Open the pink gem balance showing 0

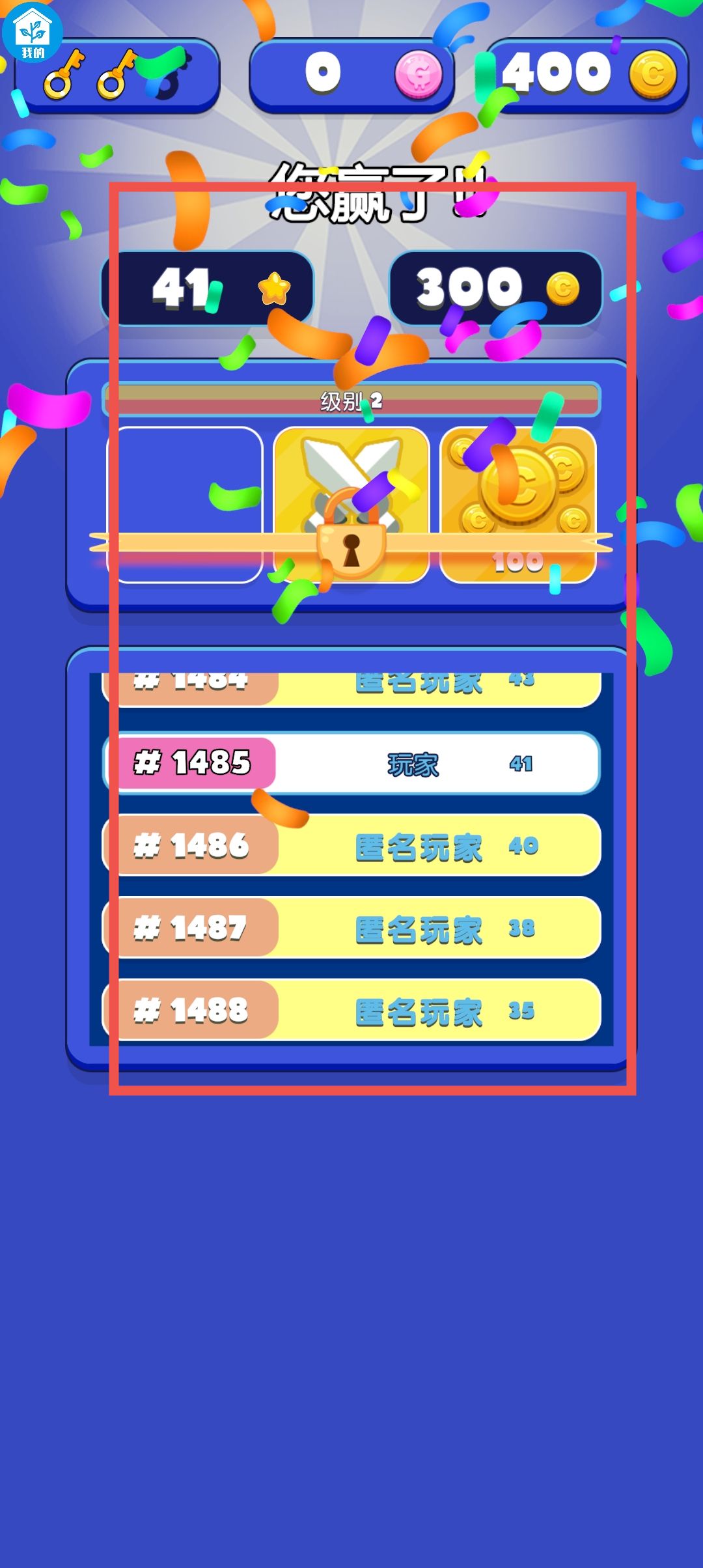pos(351,74)
